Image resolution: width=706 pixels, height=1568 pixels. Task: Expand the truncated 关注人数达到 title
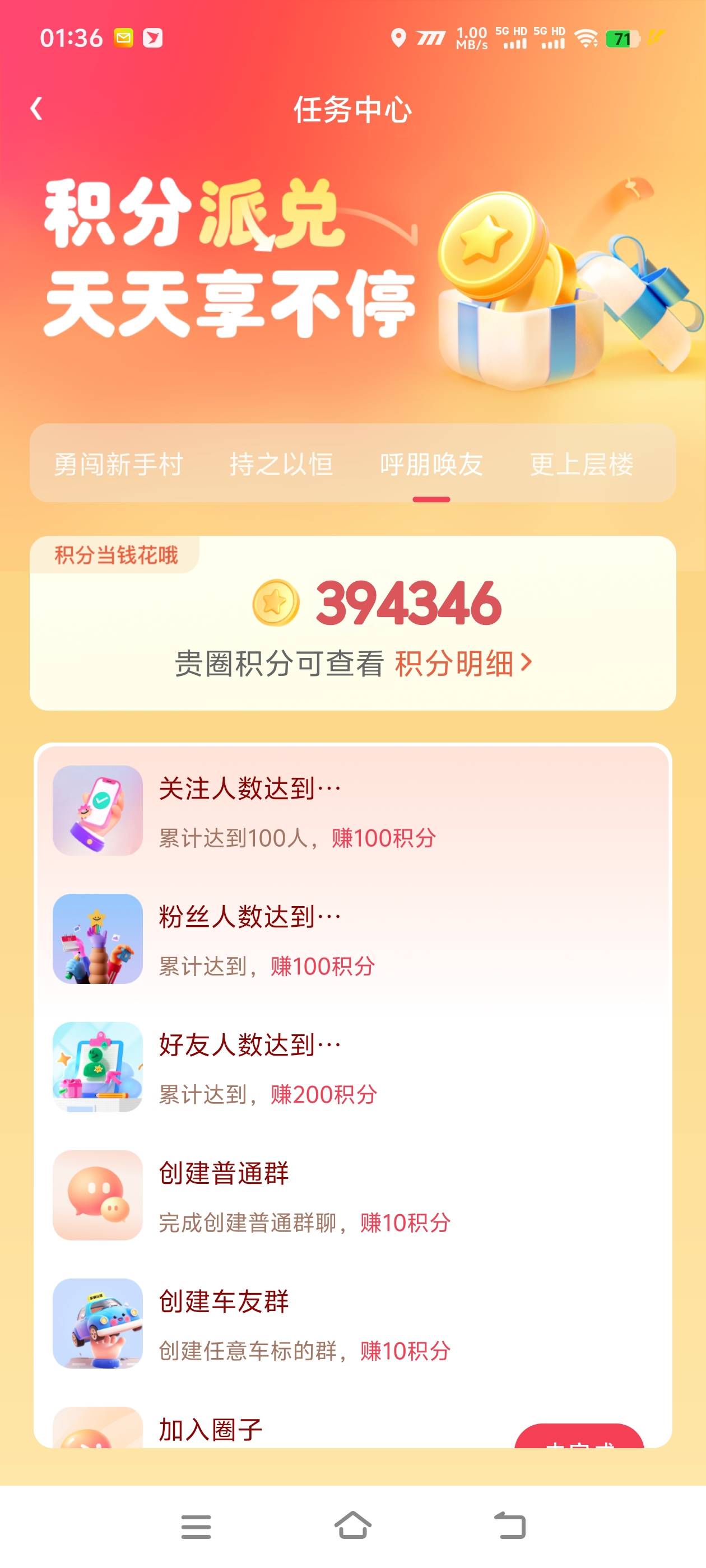coord(250,788)
